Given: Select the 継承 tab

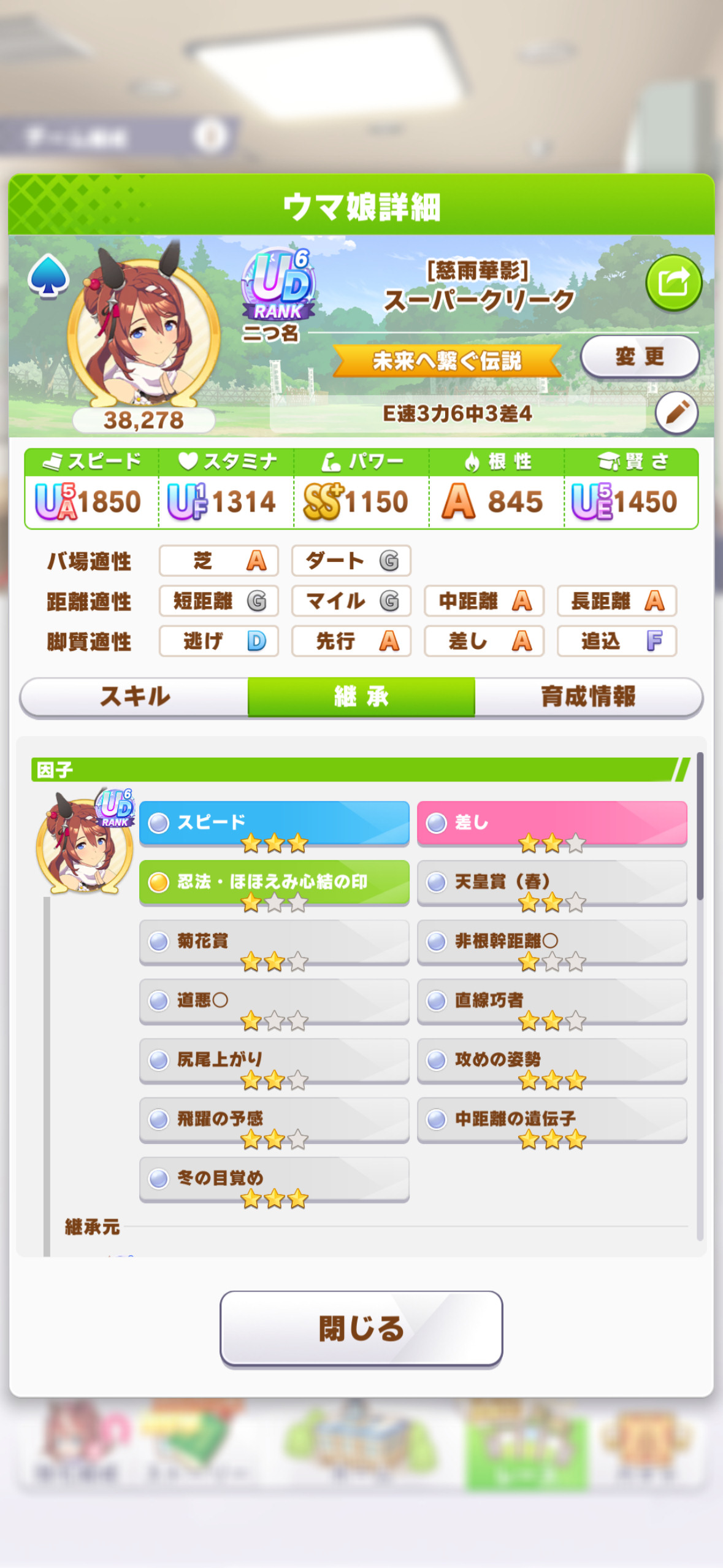Looking at the screenshot, I should coord(361,697).
